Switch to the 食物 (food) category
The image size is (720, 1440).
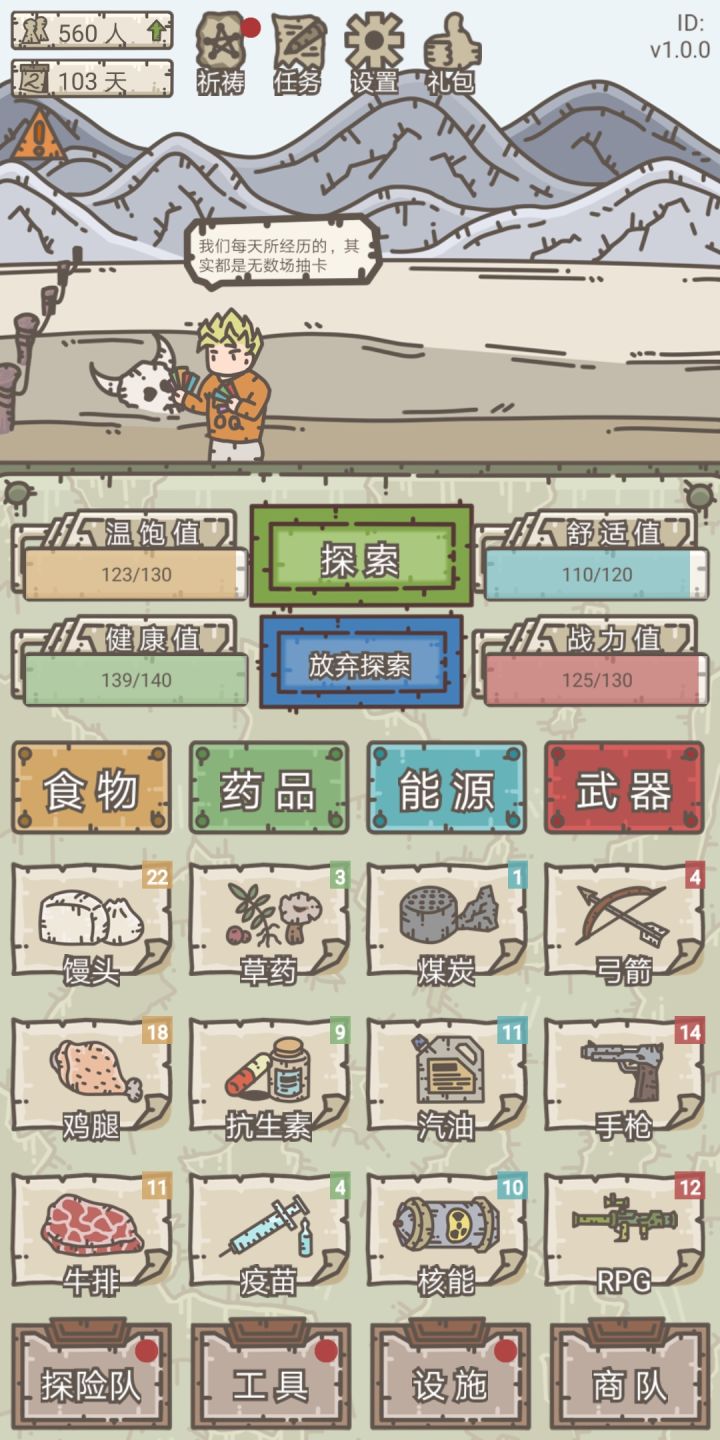(90, 787)
